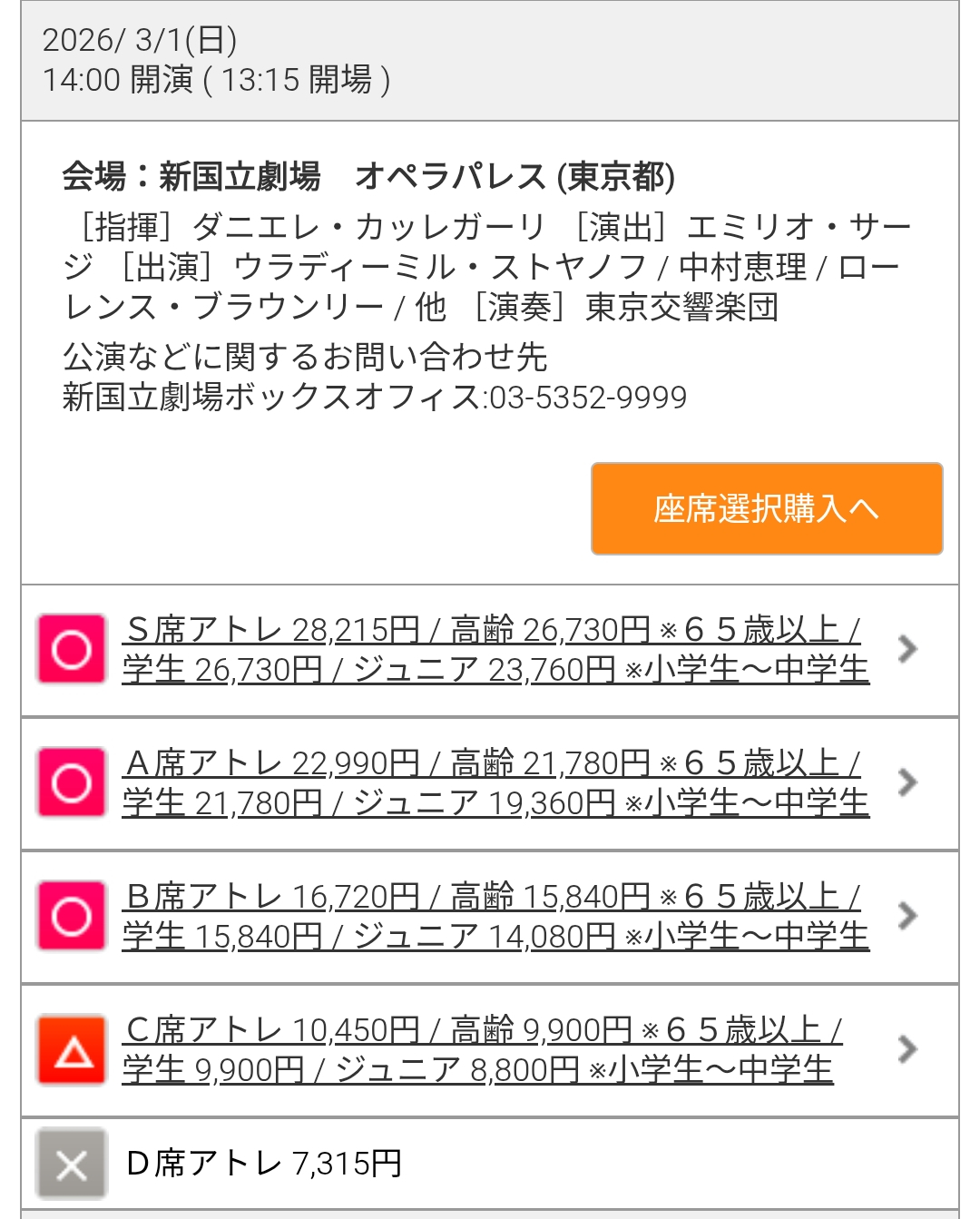Choose B席アトレ 16,720円 seat type

tap(495, 917)
